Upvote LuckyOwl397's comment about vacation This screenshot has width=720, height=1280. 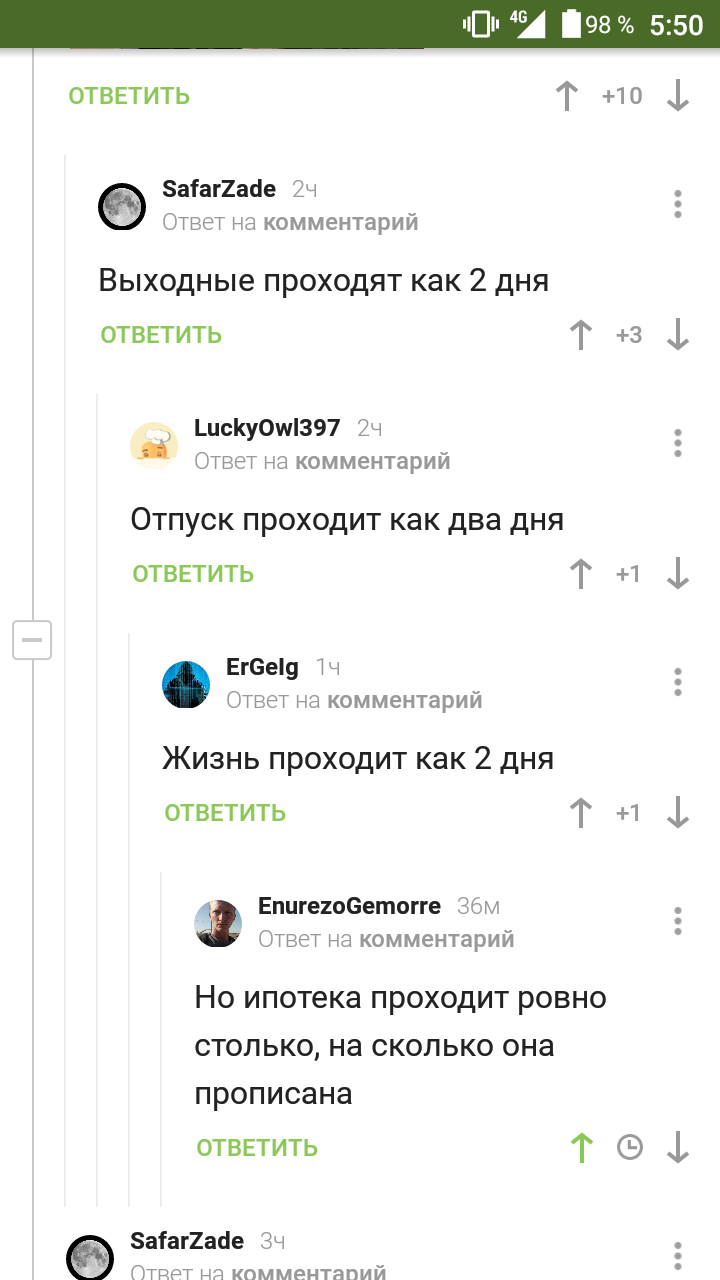point(581,574)
